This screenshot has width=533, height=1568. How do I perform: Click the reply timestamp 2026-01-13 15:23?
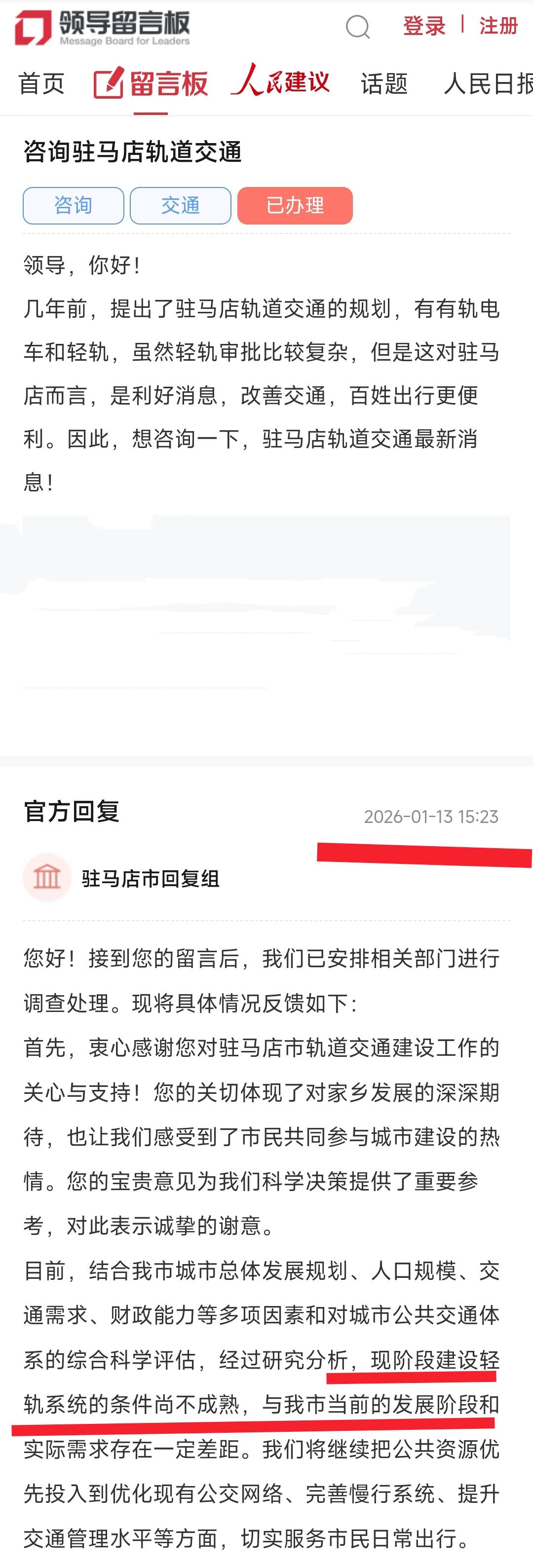click(432, 817)
